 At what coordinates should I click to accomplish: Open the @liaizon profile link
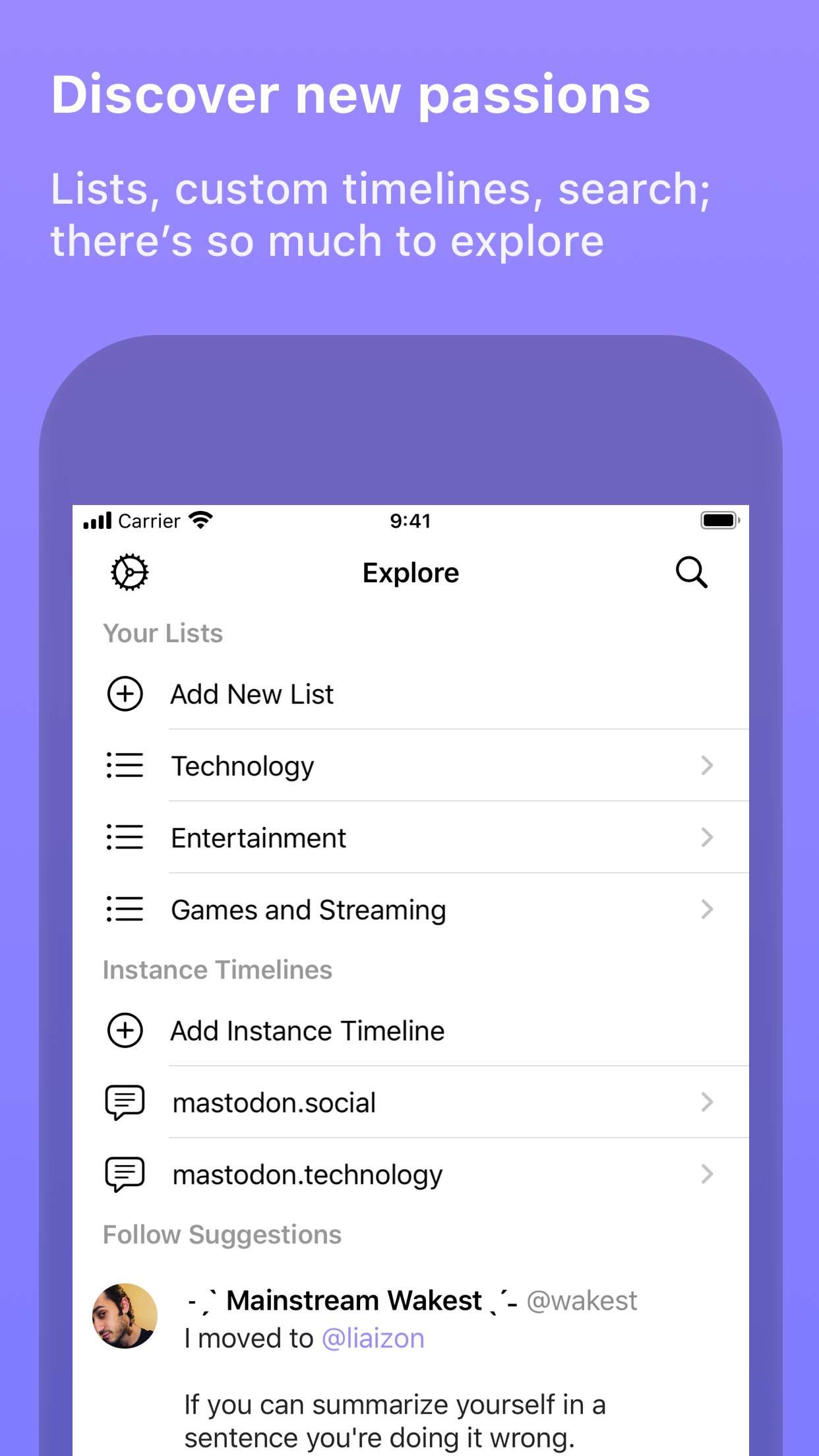pyautogui.click(x=372, y=1337)
